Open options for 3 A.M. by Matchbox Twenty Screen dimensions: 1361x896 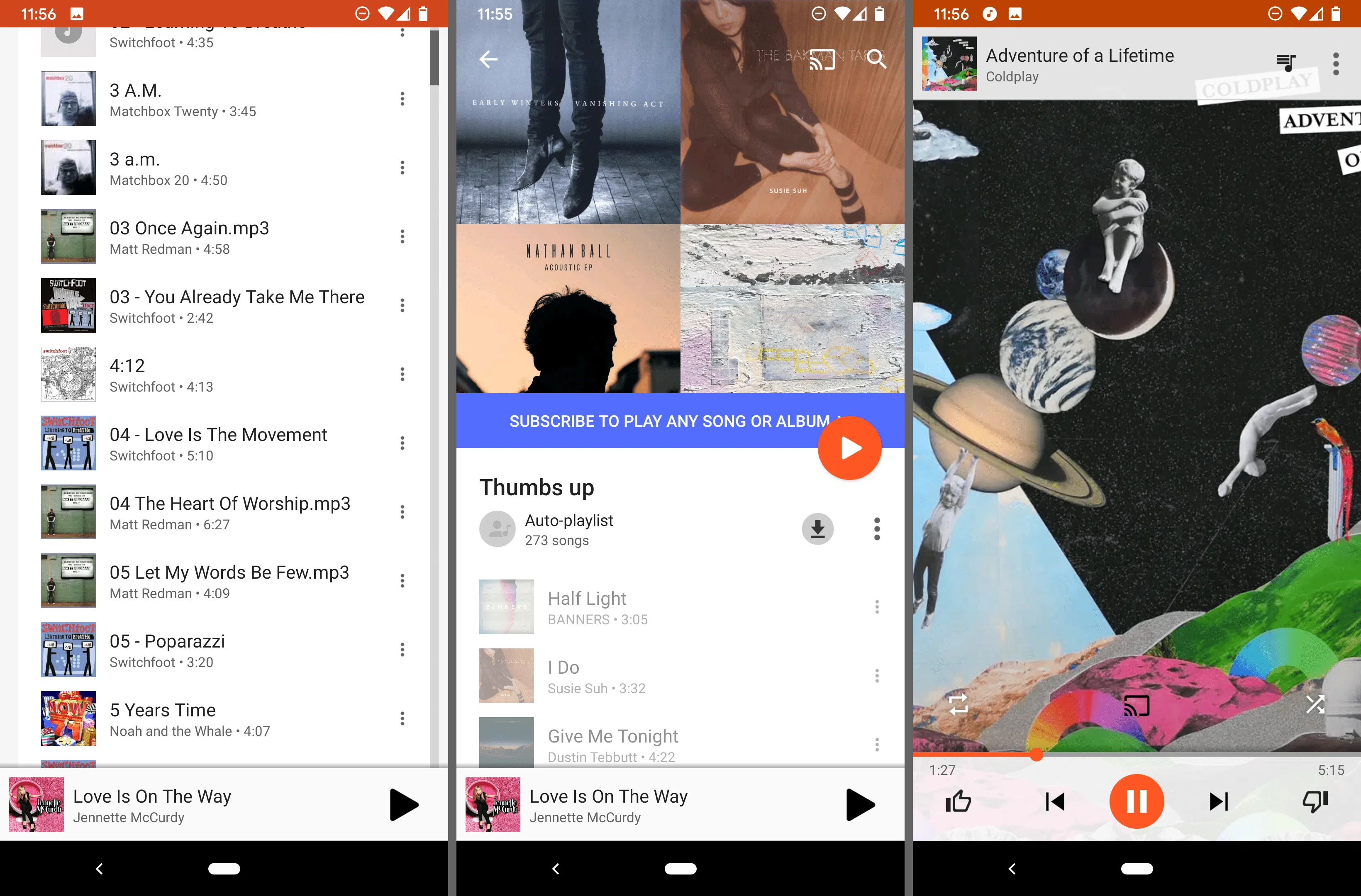402,99
